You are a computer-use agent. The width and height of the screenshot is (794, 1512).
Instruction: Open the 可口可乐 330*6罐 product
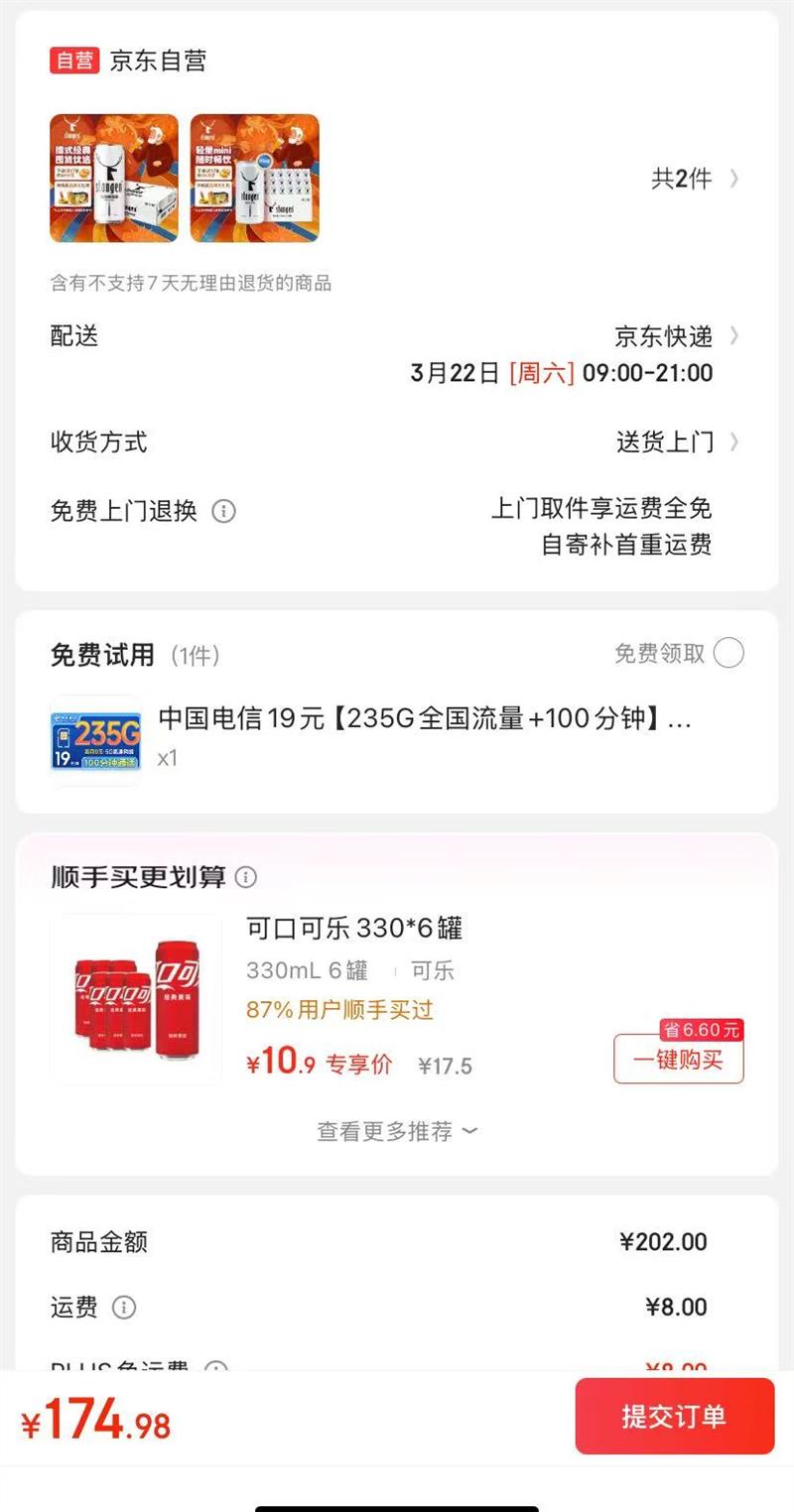(353, 929)
